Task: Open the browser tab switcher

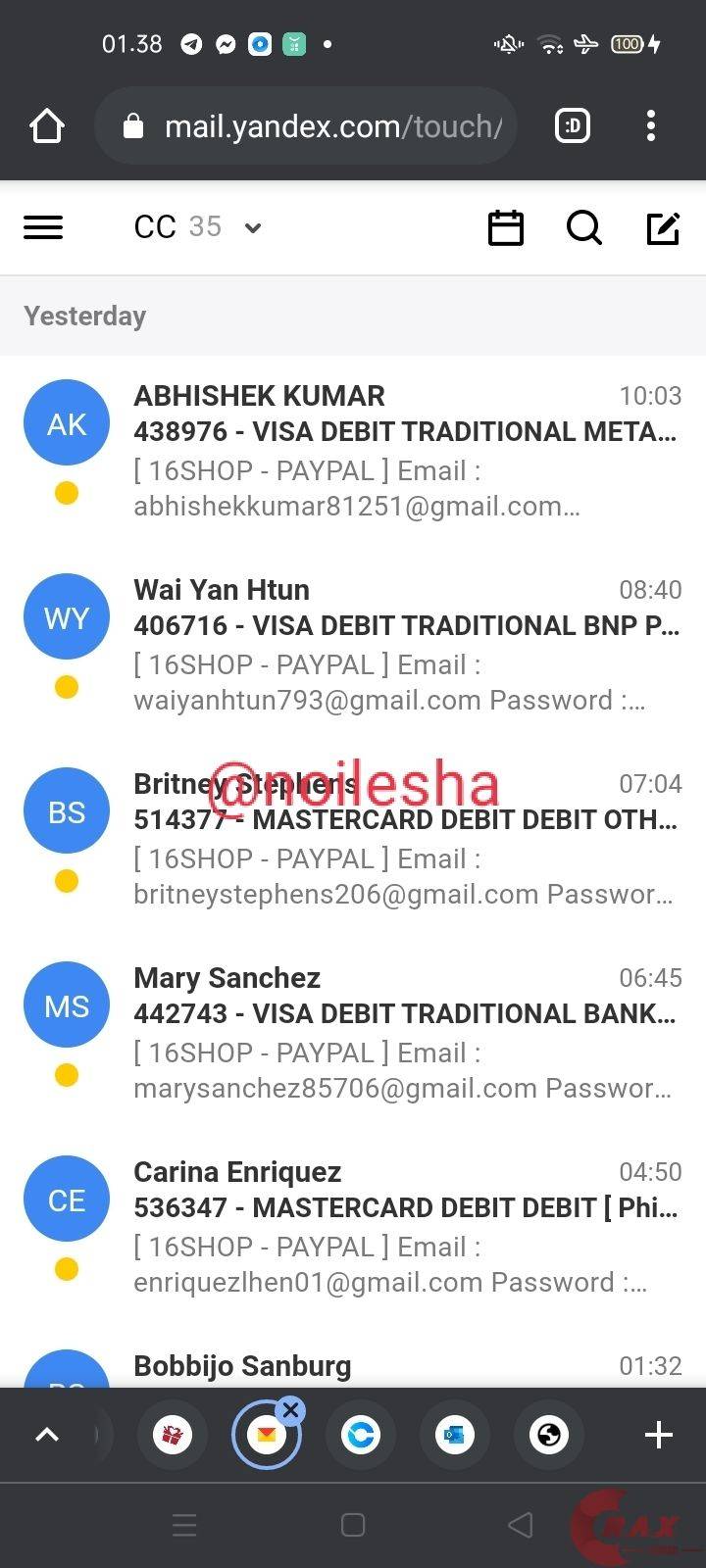Action: (x=573, y=126)
